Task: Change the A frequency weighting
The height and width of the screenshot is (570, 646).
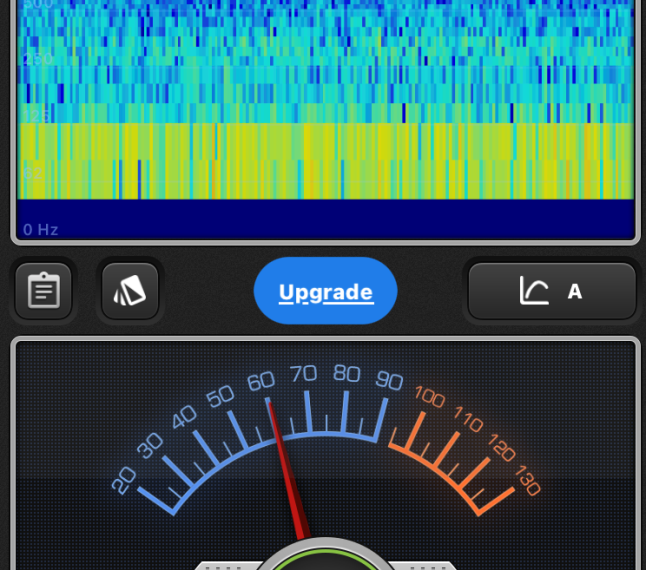Action: point(552,292)
